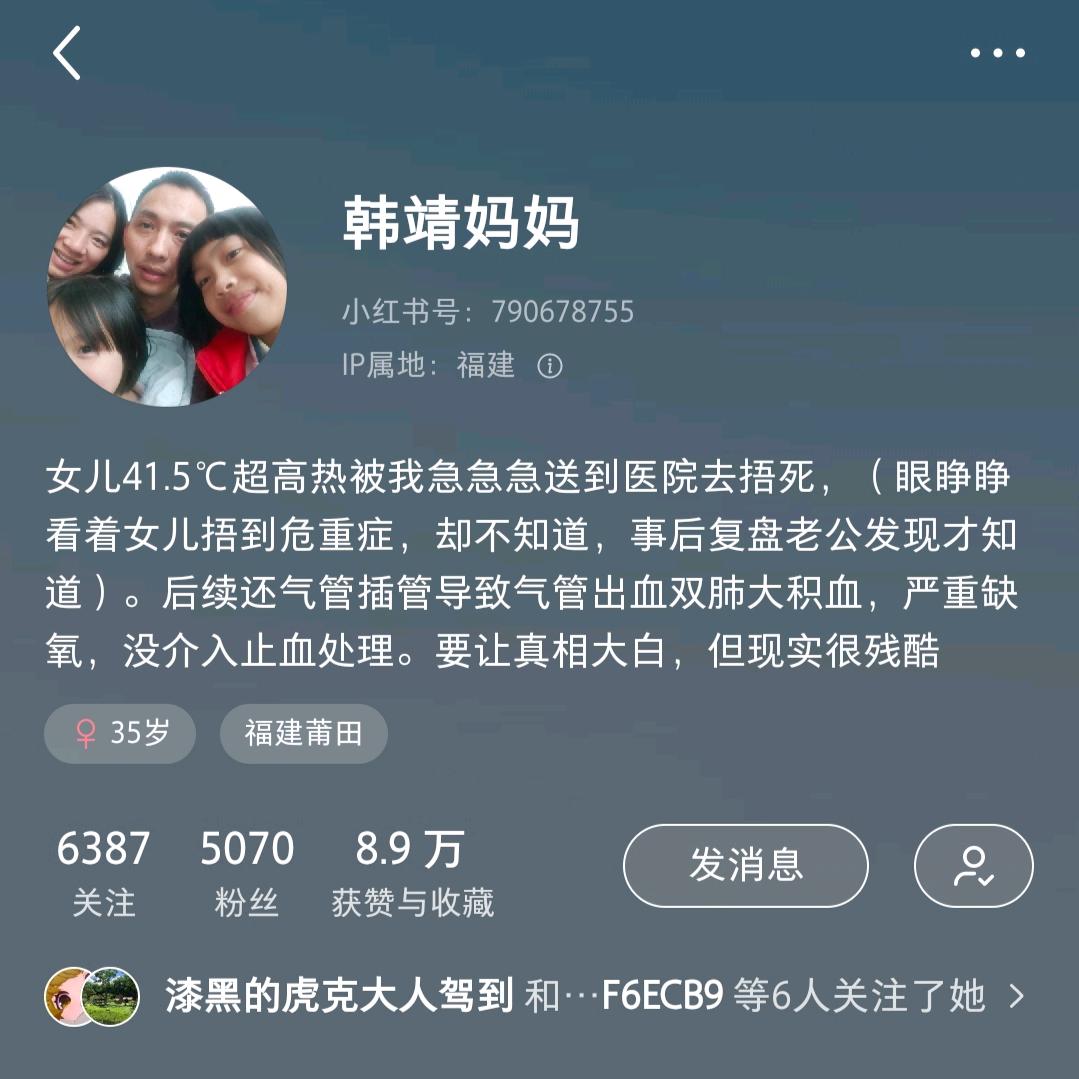Open the three-dot overflow menu
The image size is (1079, 1079).
tap(997, 54)
